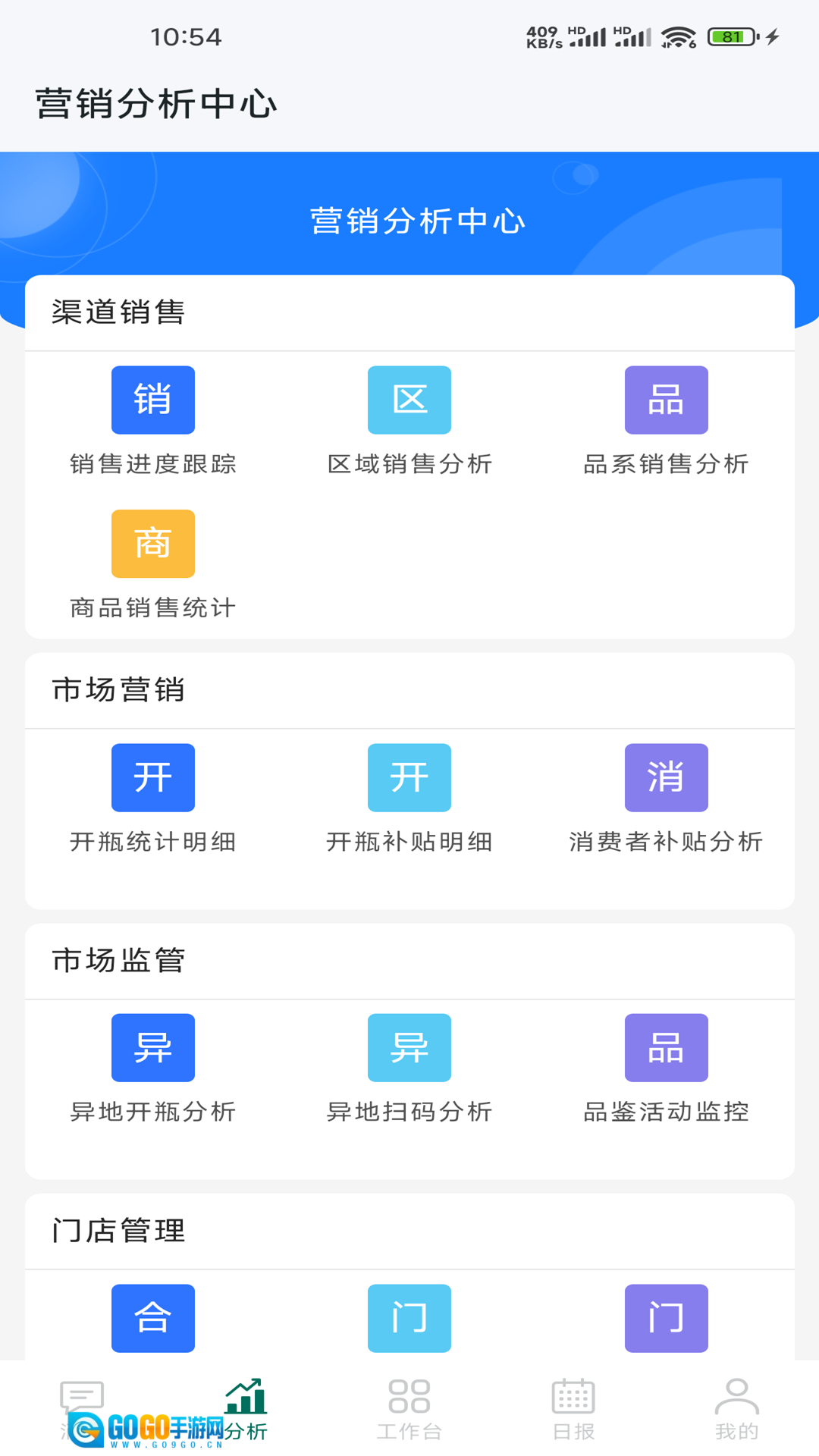Select the 分析 tab

pyautogui.click(x=246, y=1408)
